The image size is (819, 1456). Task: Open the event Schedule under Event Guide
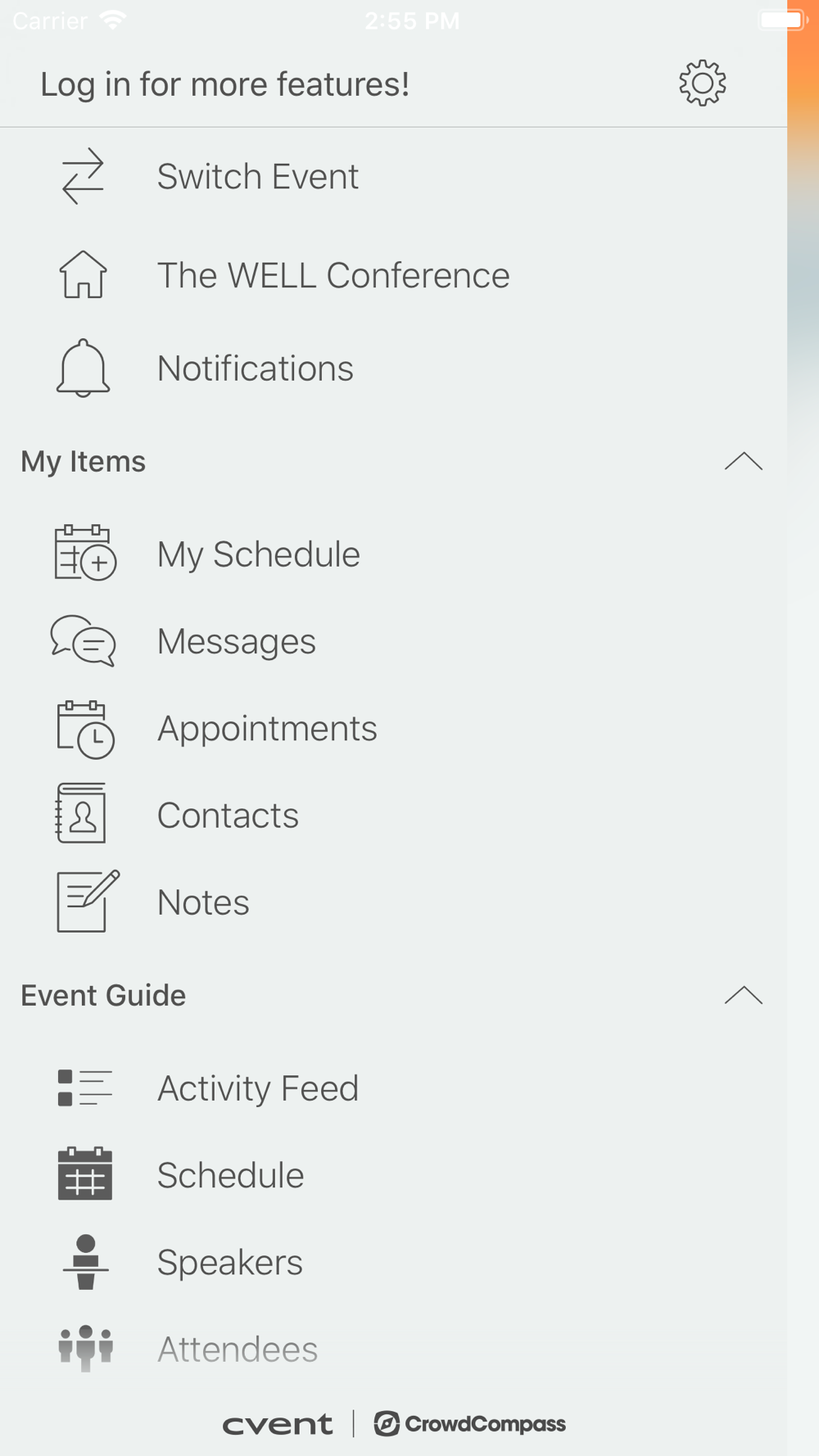tap(393, 1175)
